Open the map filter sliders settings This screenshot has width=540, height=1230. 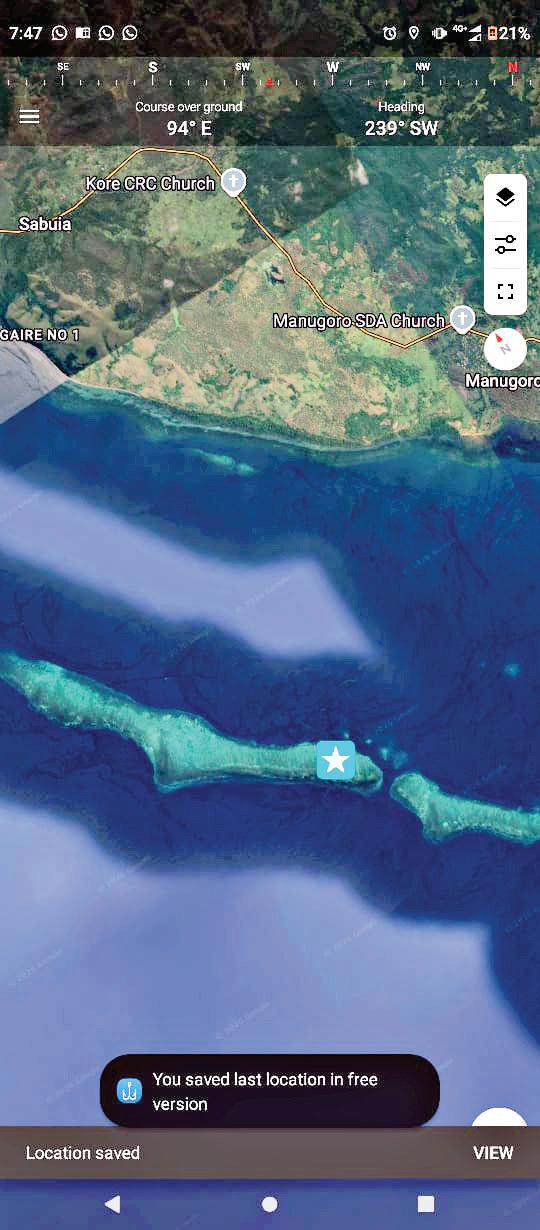pos(505,244)
